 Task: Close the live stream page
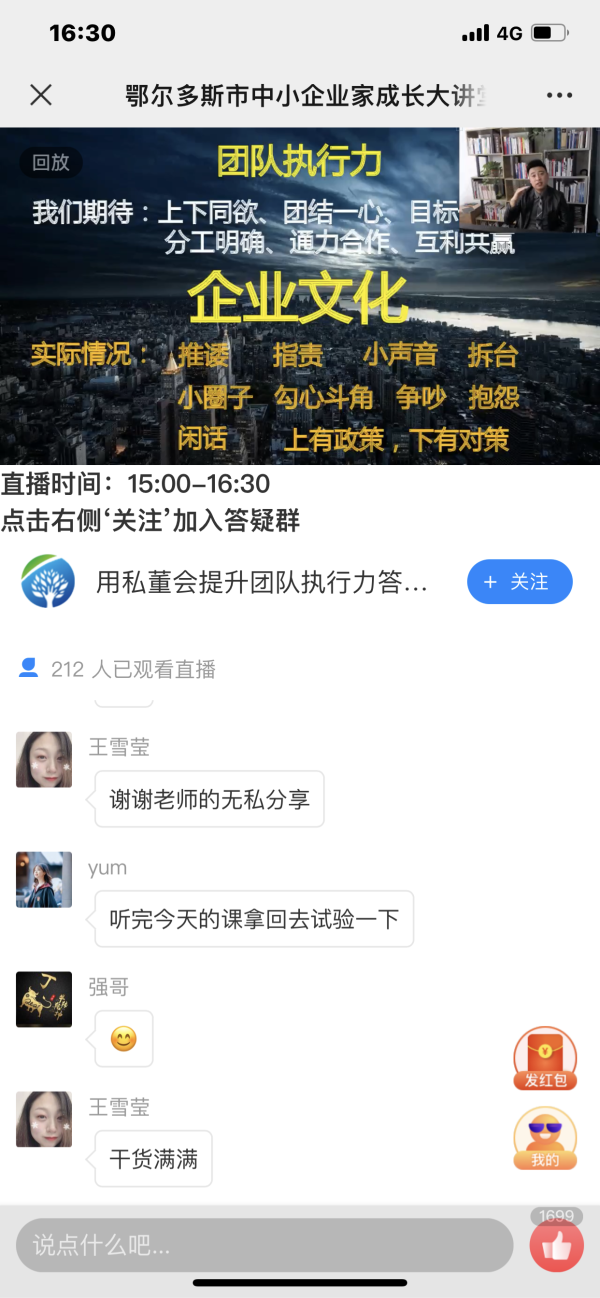point(41,95)
